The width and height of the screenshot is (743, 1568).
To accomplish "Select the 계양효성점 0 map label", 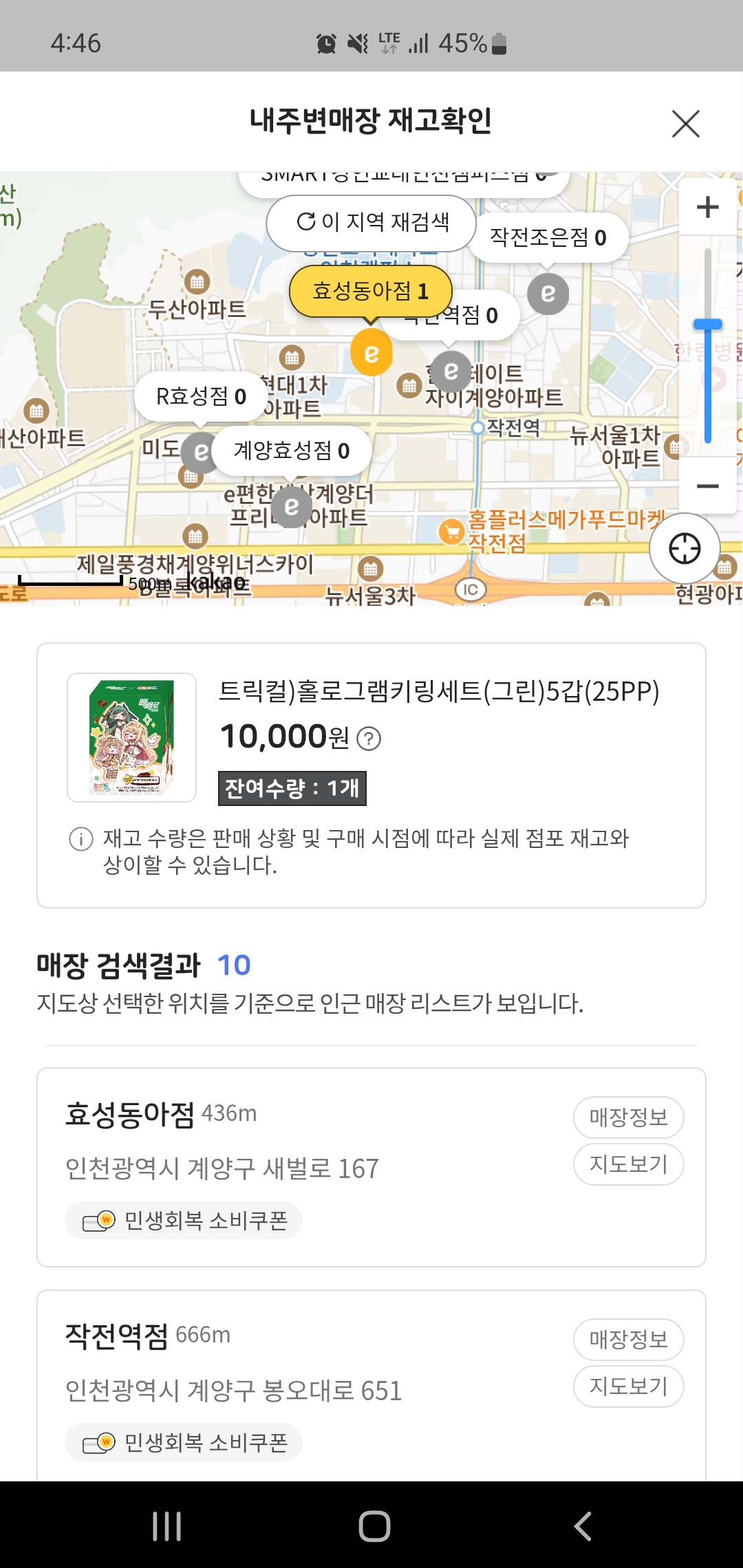I will click(292, 450).
